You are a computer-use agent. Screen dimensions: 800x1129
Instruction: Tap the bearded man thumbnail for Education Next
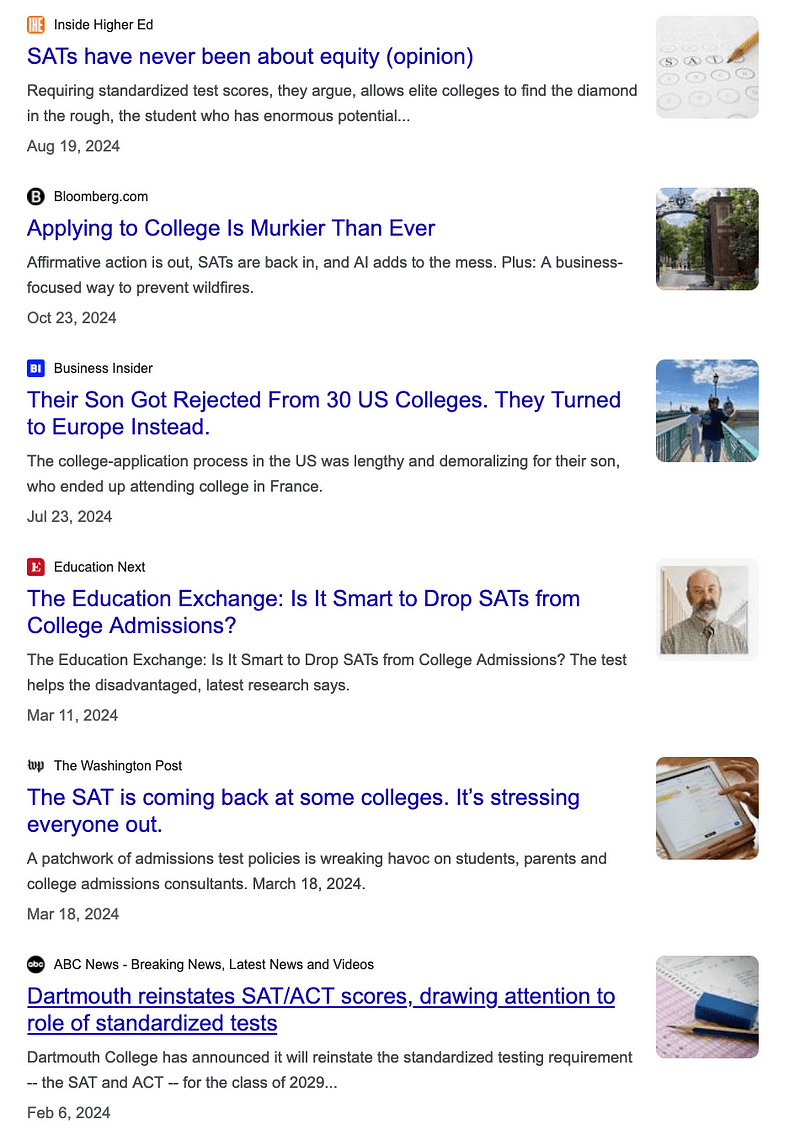tap(707, 610)
